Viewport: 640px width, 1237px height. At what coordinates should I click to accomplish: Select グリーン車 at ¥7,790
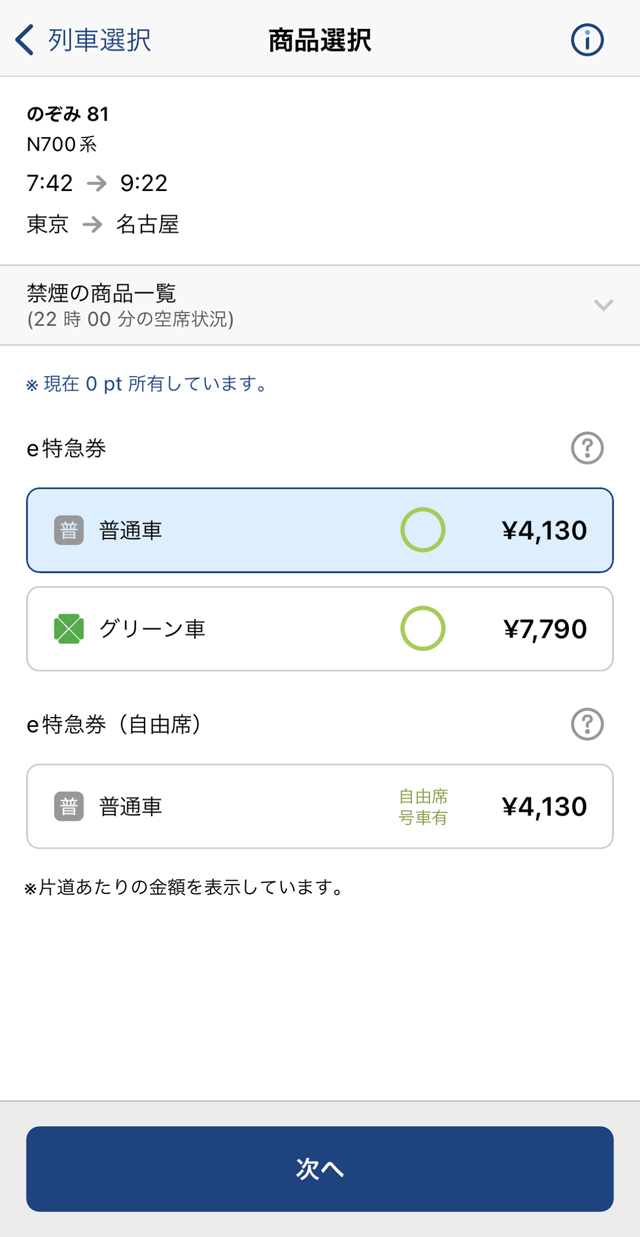[x=320, y=629]
